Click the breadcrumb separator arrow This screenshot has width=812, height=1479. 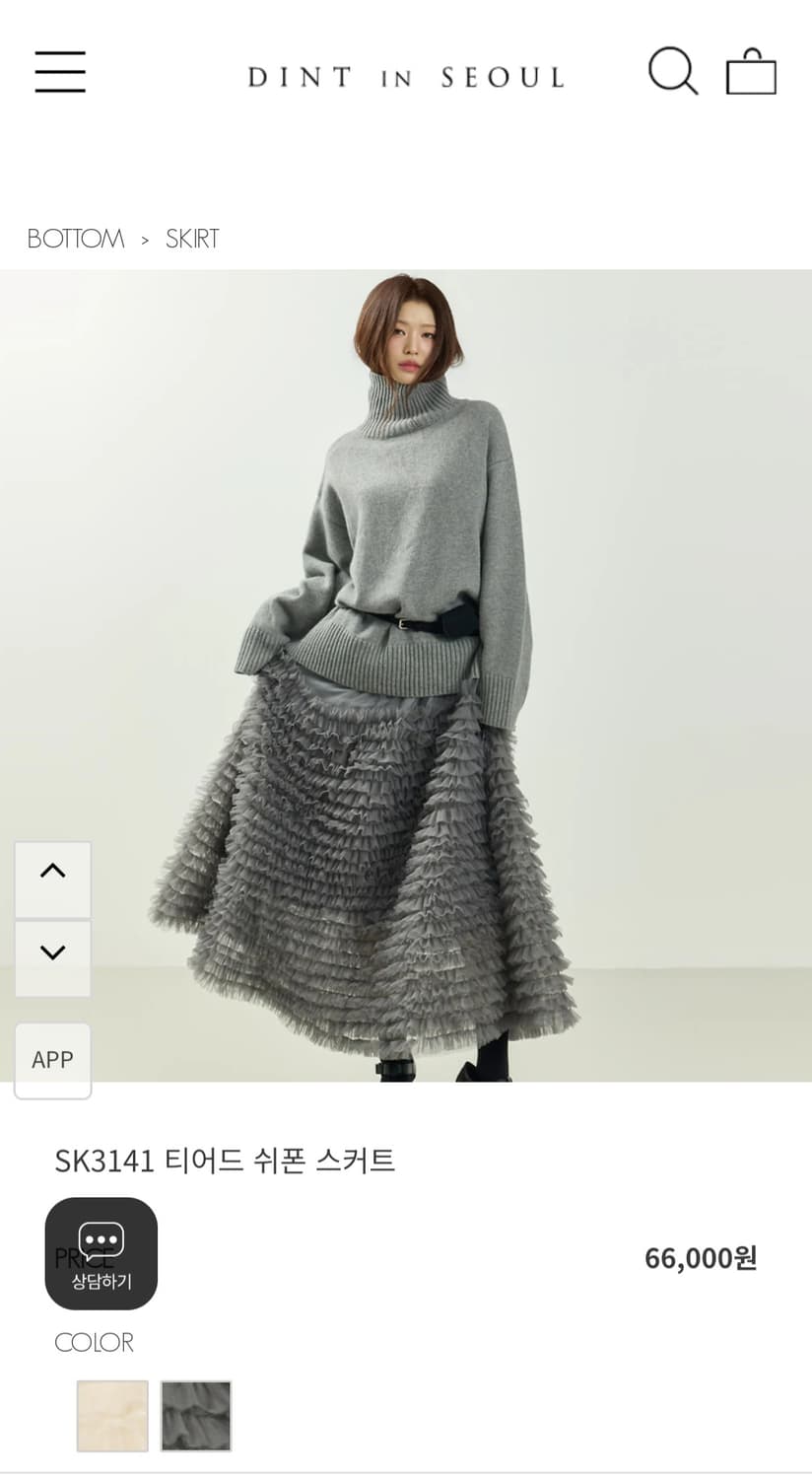tap(146, 239)
